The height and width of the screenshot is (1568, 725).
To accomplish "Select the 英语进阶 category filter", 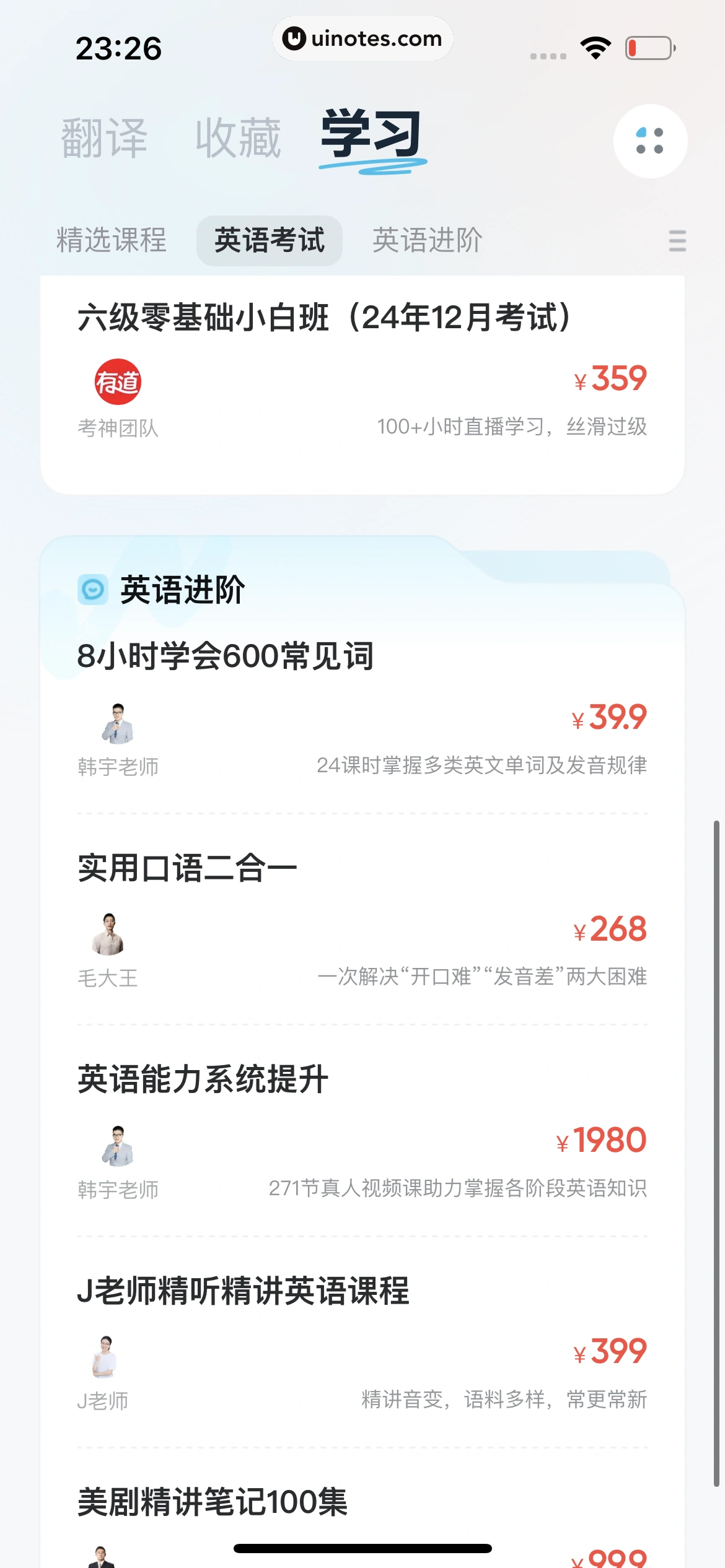I will point(428,242).
